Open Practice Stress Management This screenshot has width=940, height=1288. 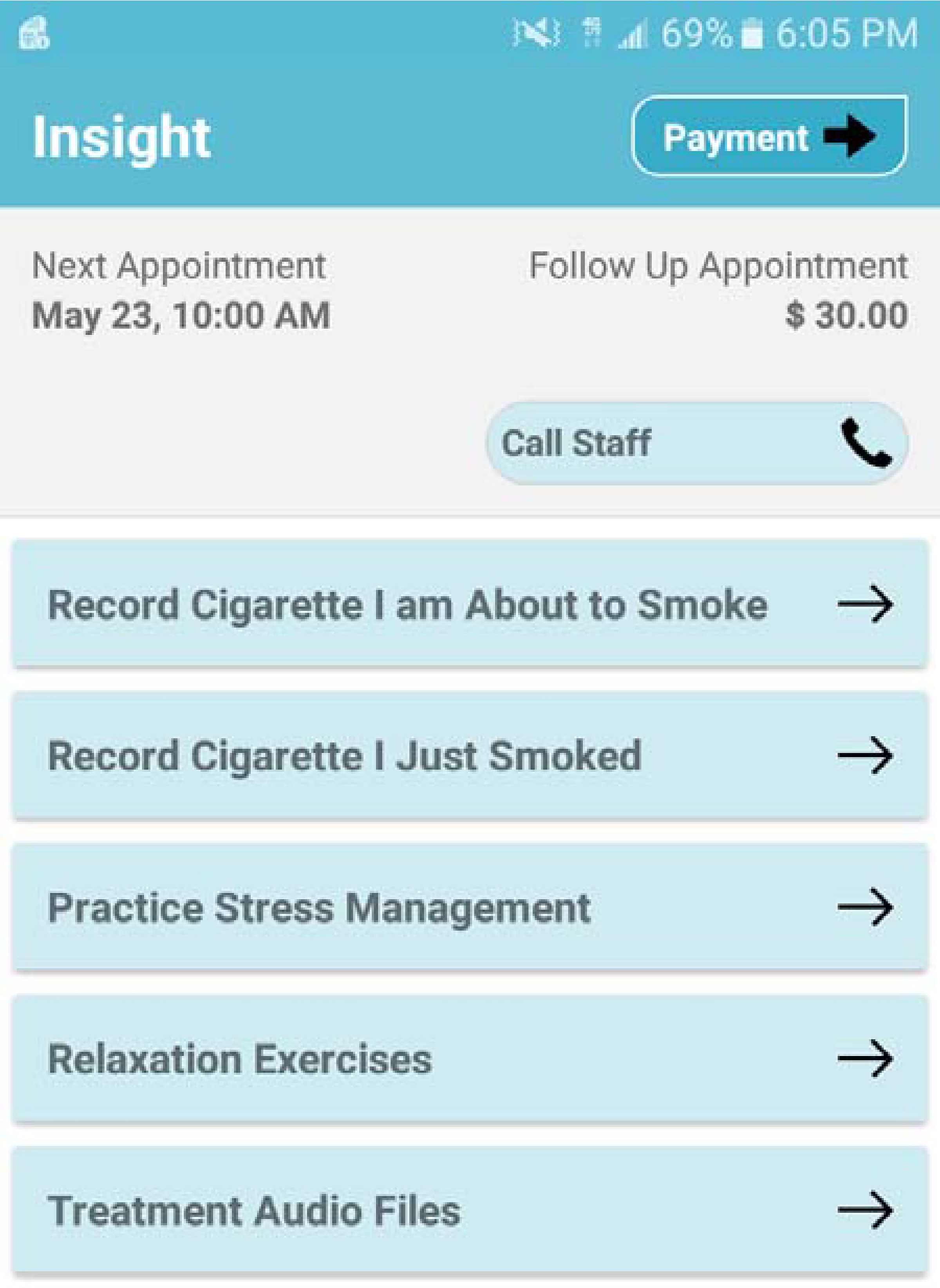click(x=470, y=907)
